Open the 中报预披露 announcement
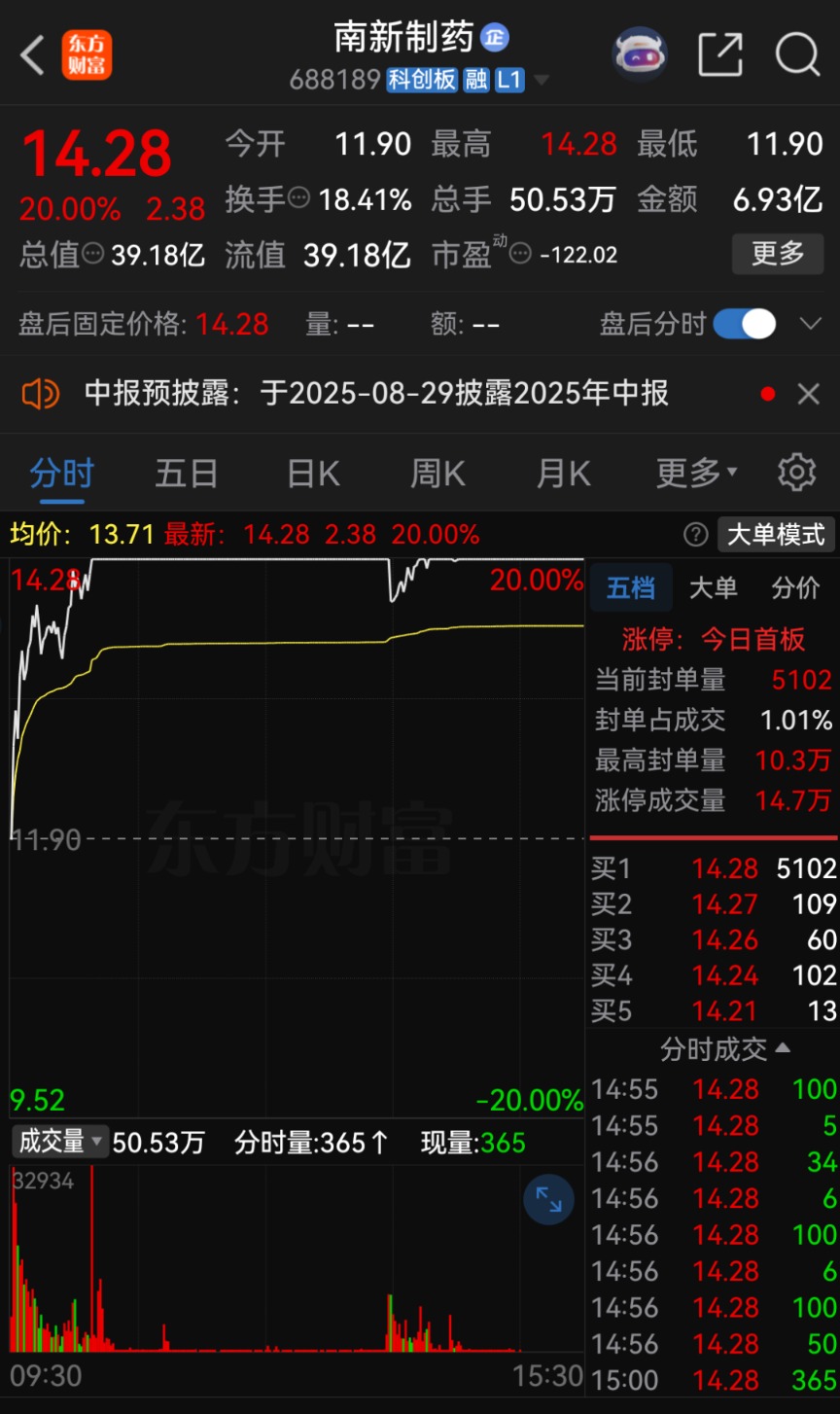Viewport: 840px width, 1414px height. click(376, 393)
